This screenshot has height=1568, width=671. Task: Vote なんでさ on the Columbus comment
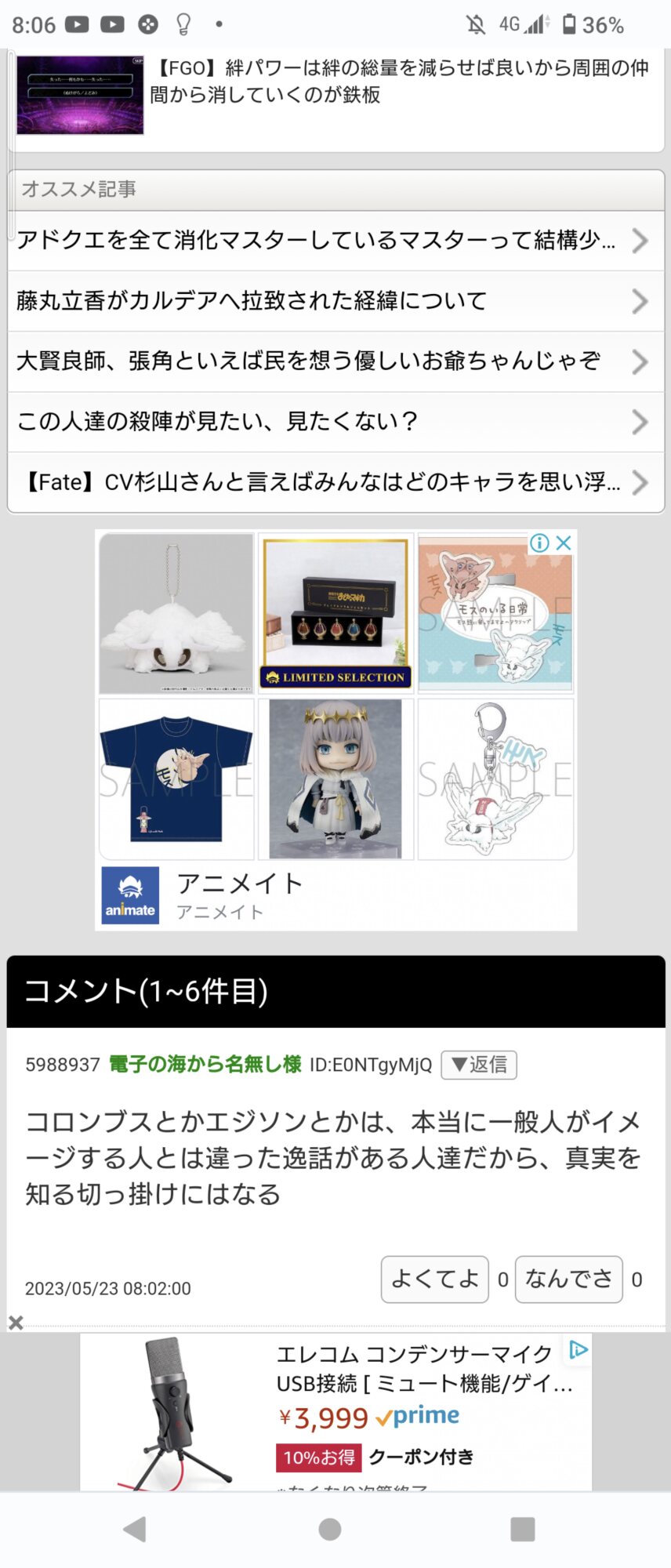pyautogui.click(x=568, y=1279)
